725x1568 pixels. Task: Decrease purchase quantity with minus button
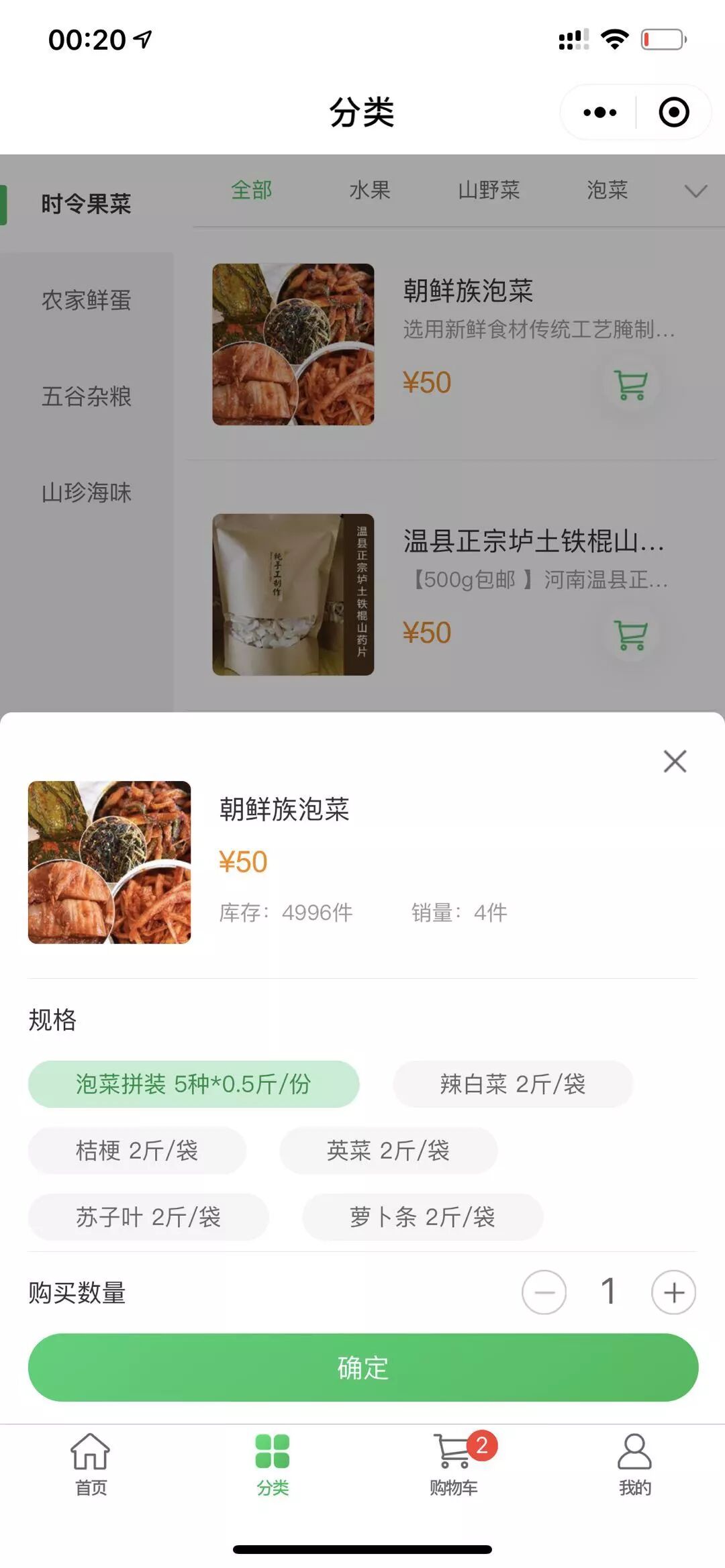544,1292
